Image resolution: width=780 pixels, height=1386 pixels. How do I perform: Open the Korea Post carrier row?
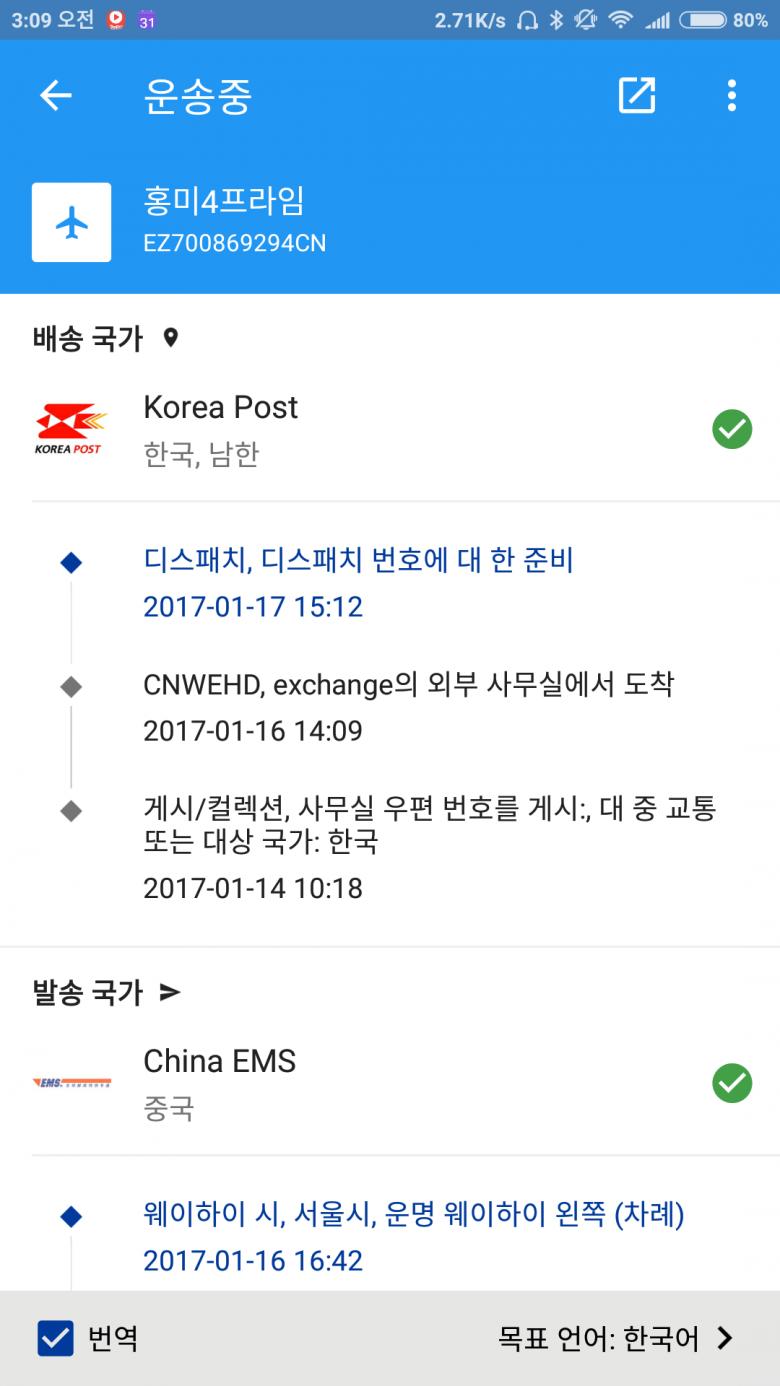pyautogui.click(x=390, y=430)
